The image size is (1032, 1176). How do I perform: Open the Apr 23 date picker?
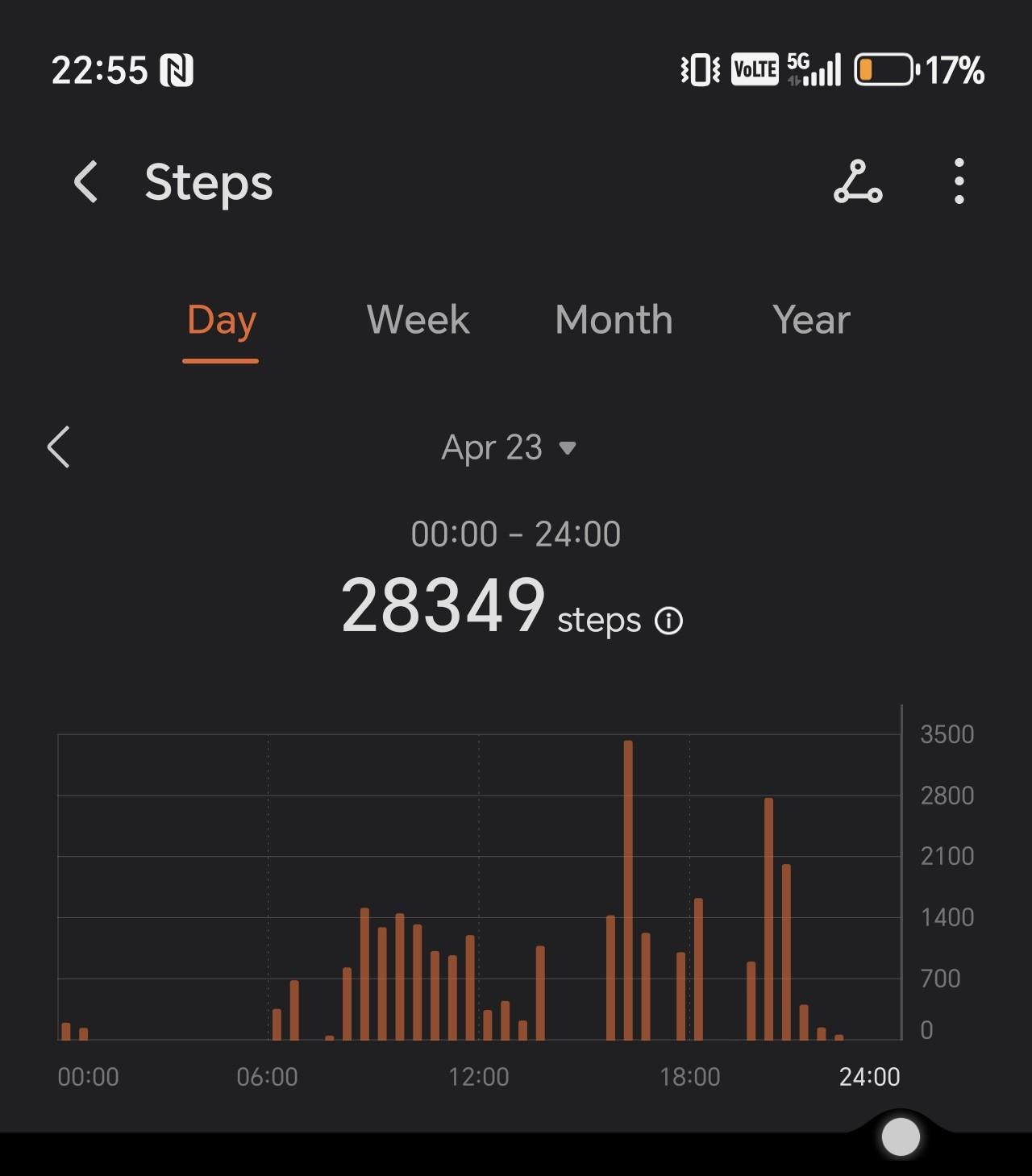pos(508,447)
